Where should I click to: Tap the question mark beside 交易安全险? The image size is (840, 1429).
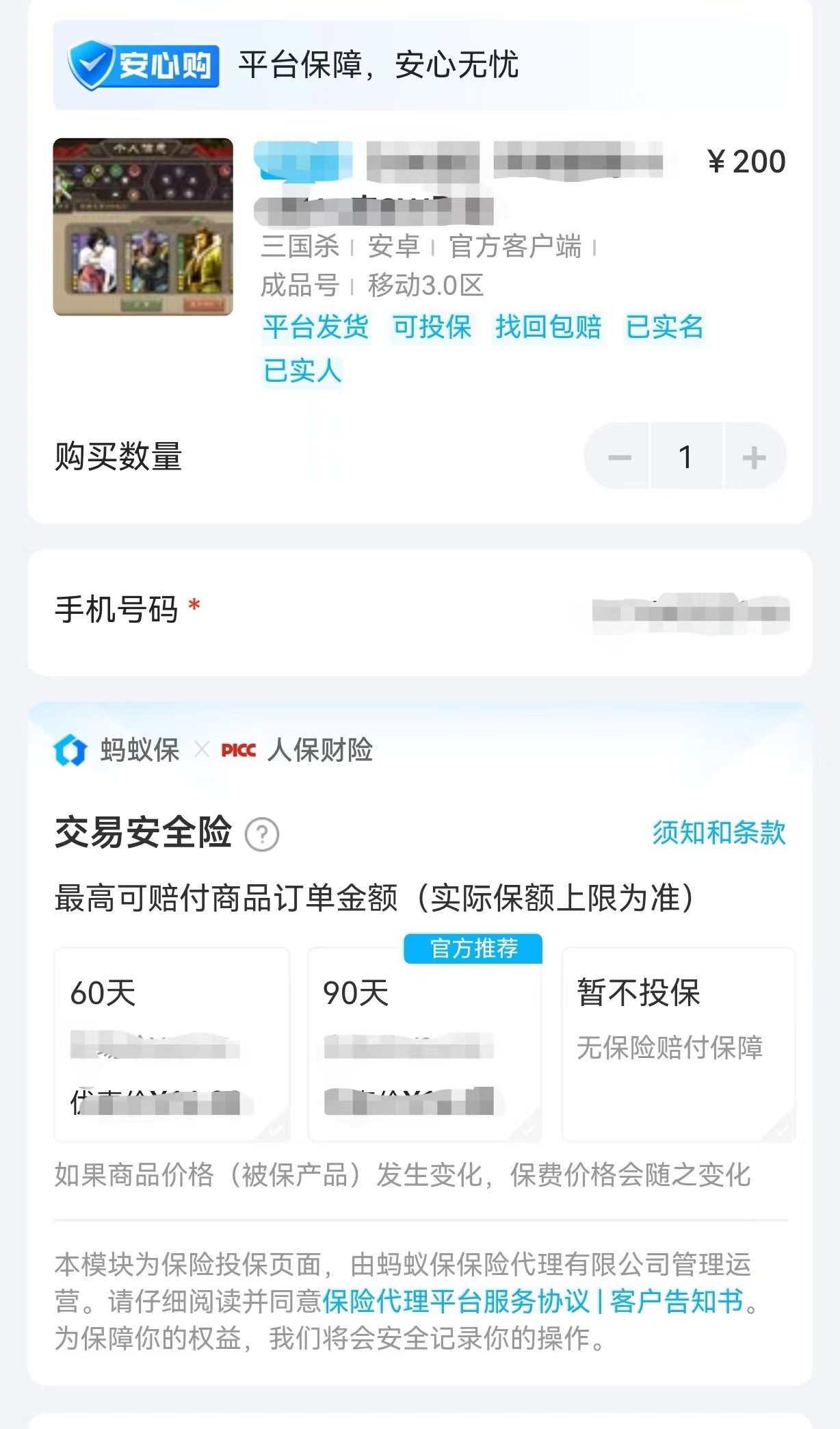point(262,835)
